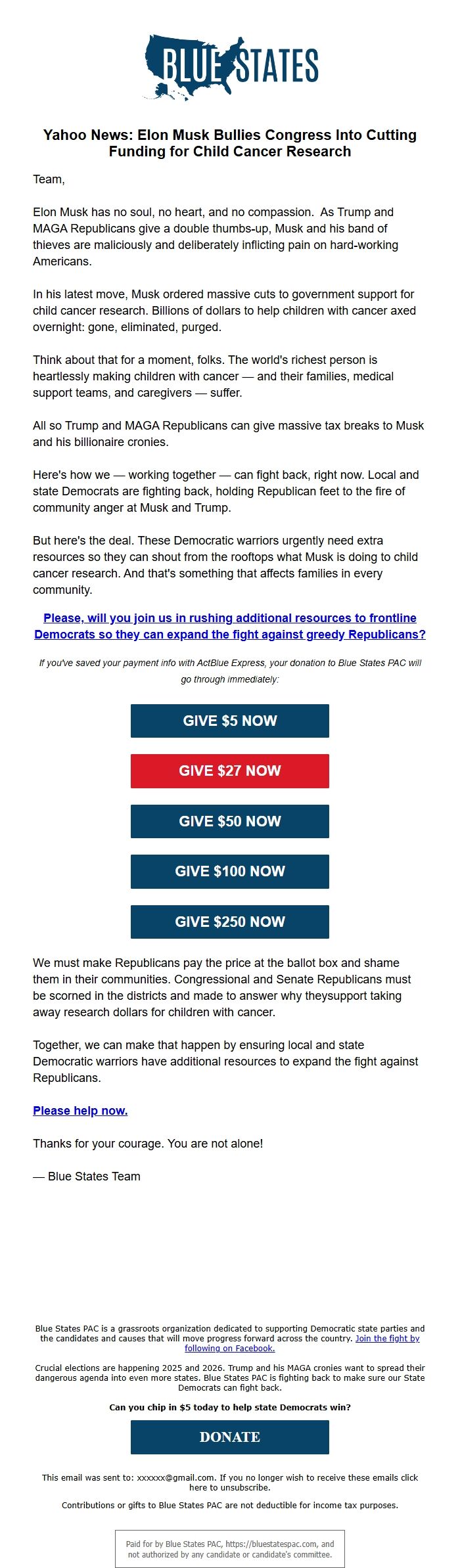Donate $27 with the red button
Viewport: 460px width, 1568px height.
coord(229,771)
